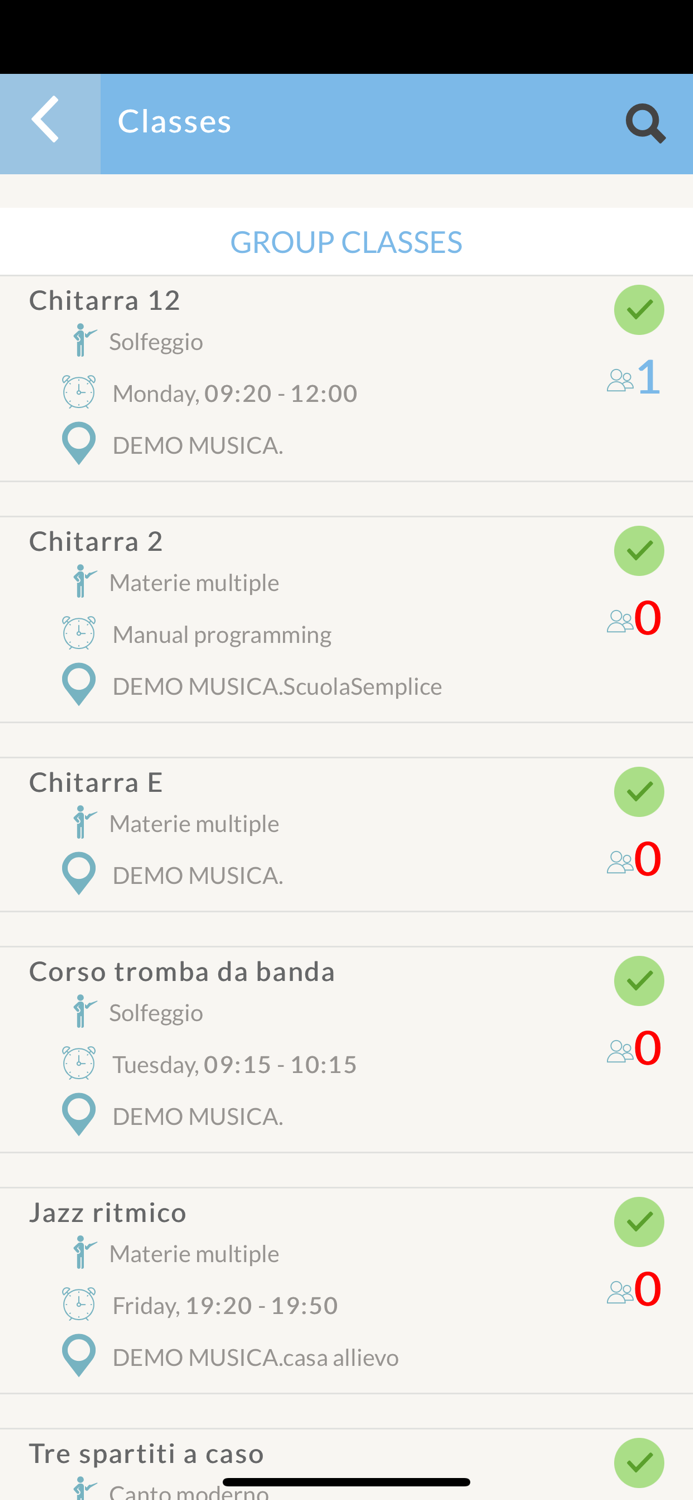Viewport: 693px width, 1500px height.
Task: Open the Tre spartiti a caso class
Action: [146, 1453]
